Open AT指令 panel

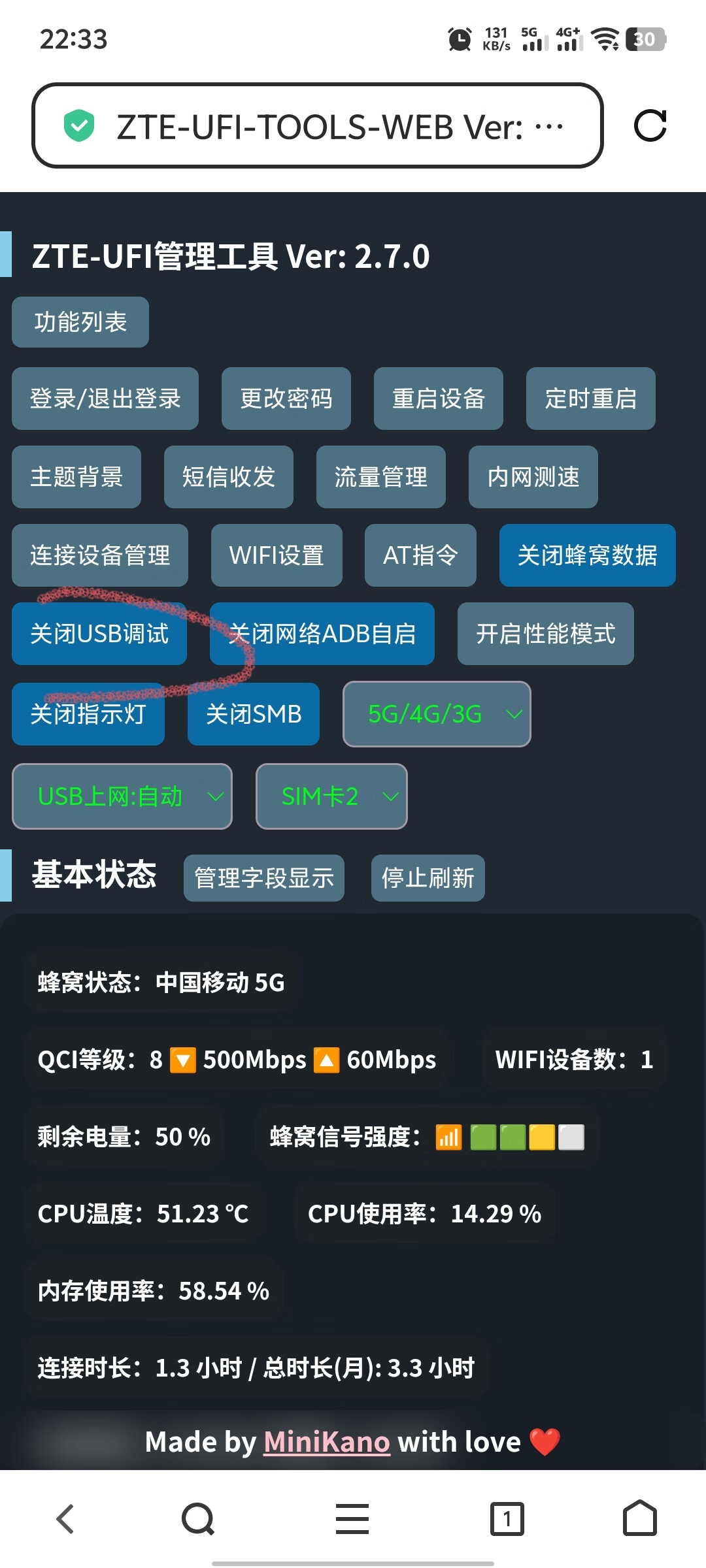click(x=420, y=555)
